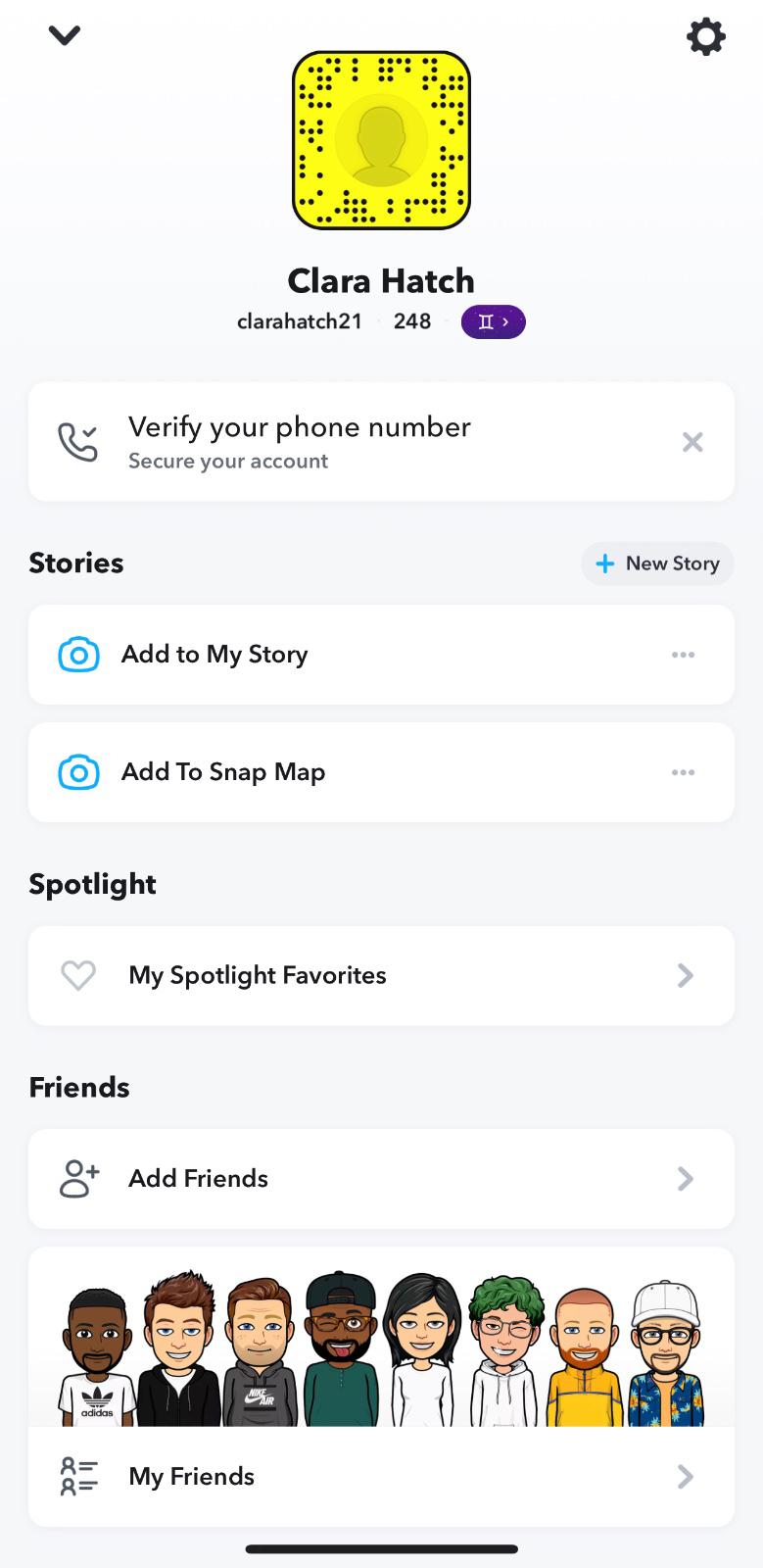Open options for Add to My Story
The height and width of the screenshot is (1568, 763).
[683, 655]
